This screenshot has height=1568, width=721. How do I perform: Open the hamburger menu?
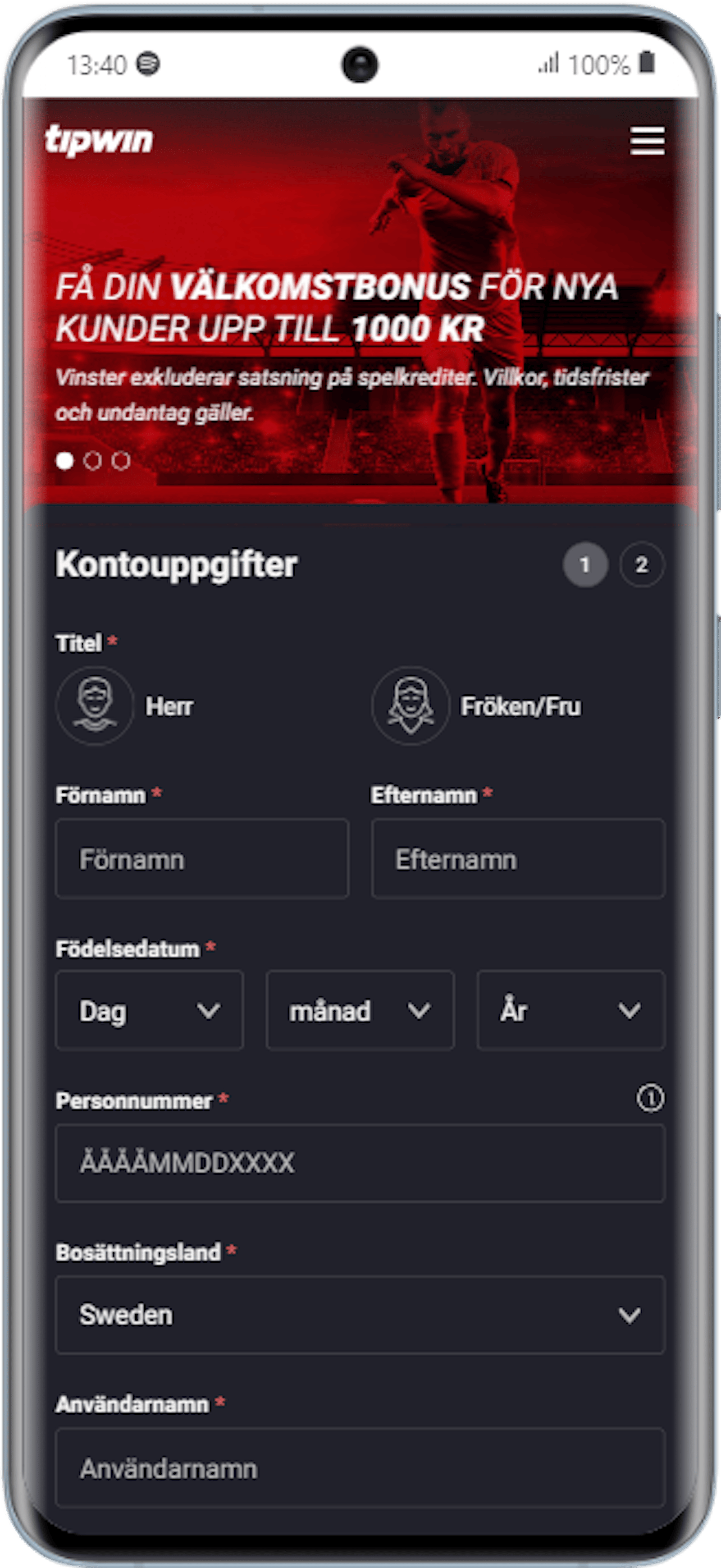(647, 141)
